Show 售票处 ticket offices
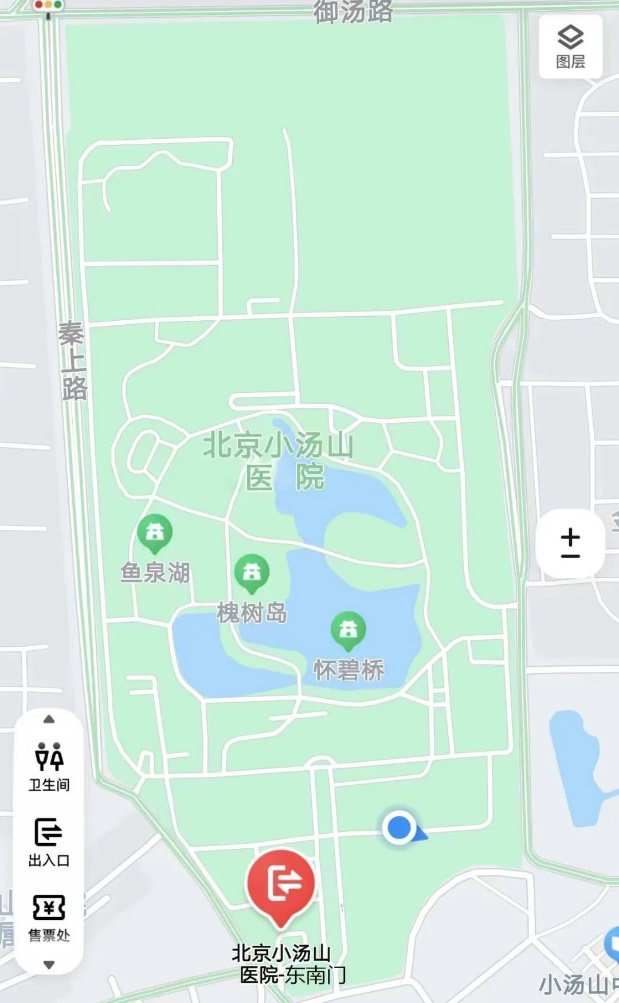Screen dimensions: 619x1003 [49, 917]
